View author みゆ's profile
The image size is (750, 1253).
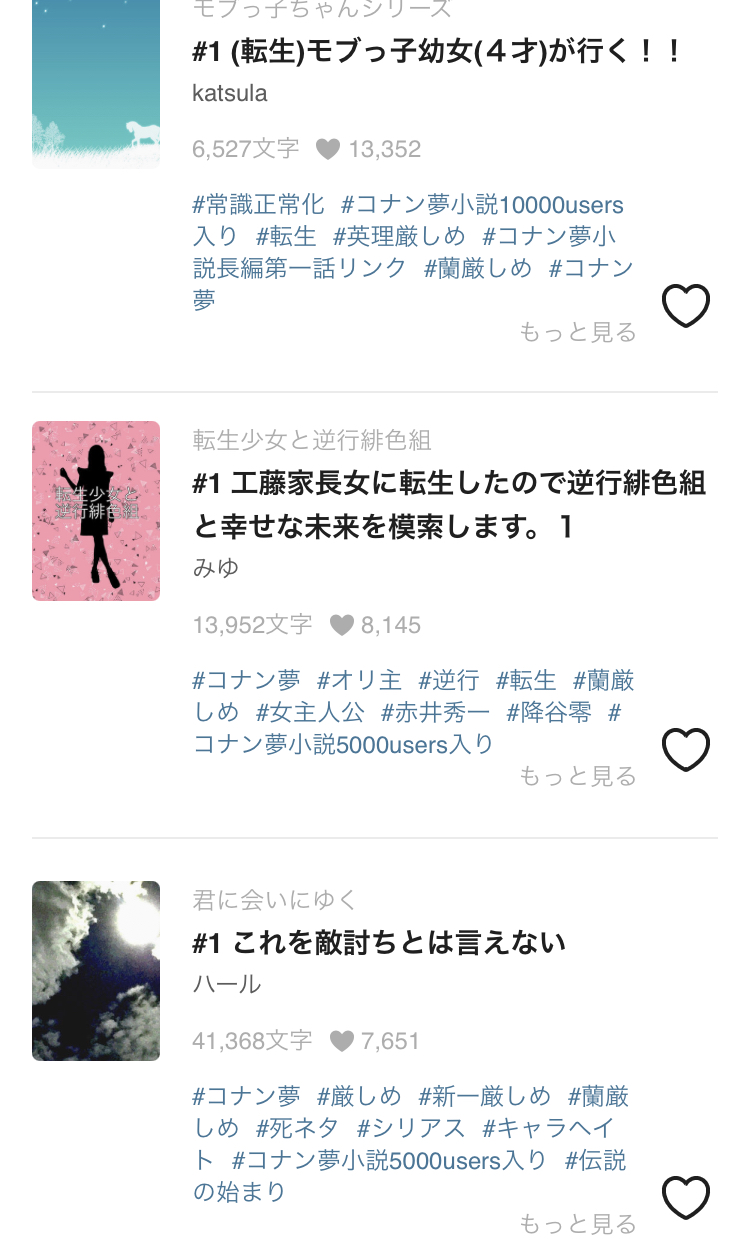216,568
